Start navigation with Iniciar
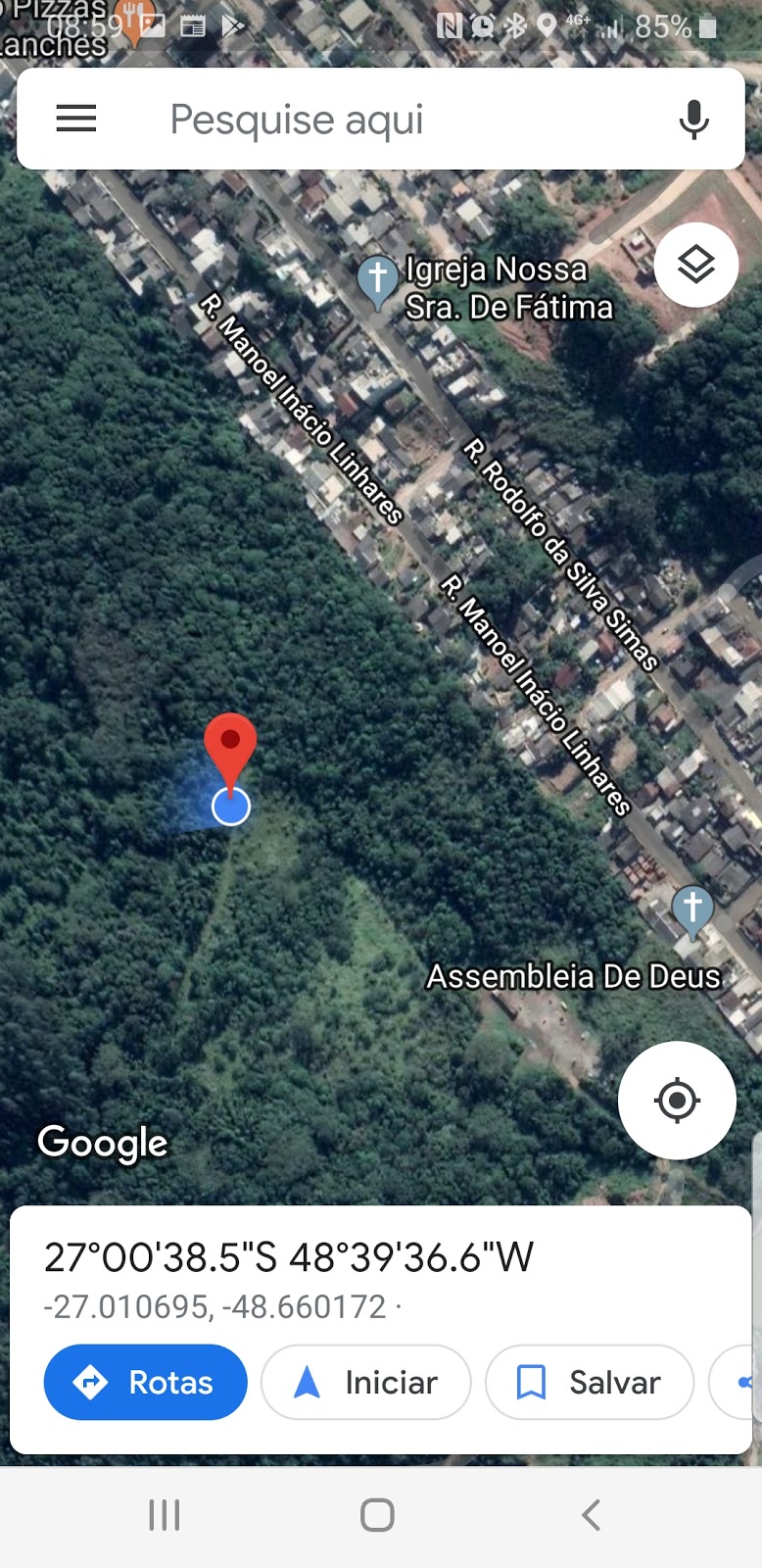The image size is (762, 1568). (x=365, y=1382)
